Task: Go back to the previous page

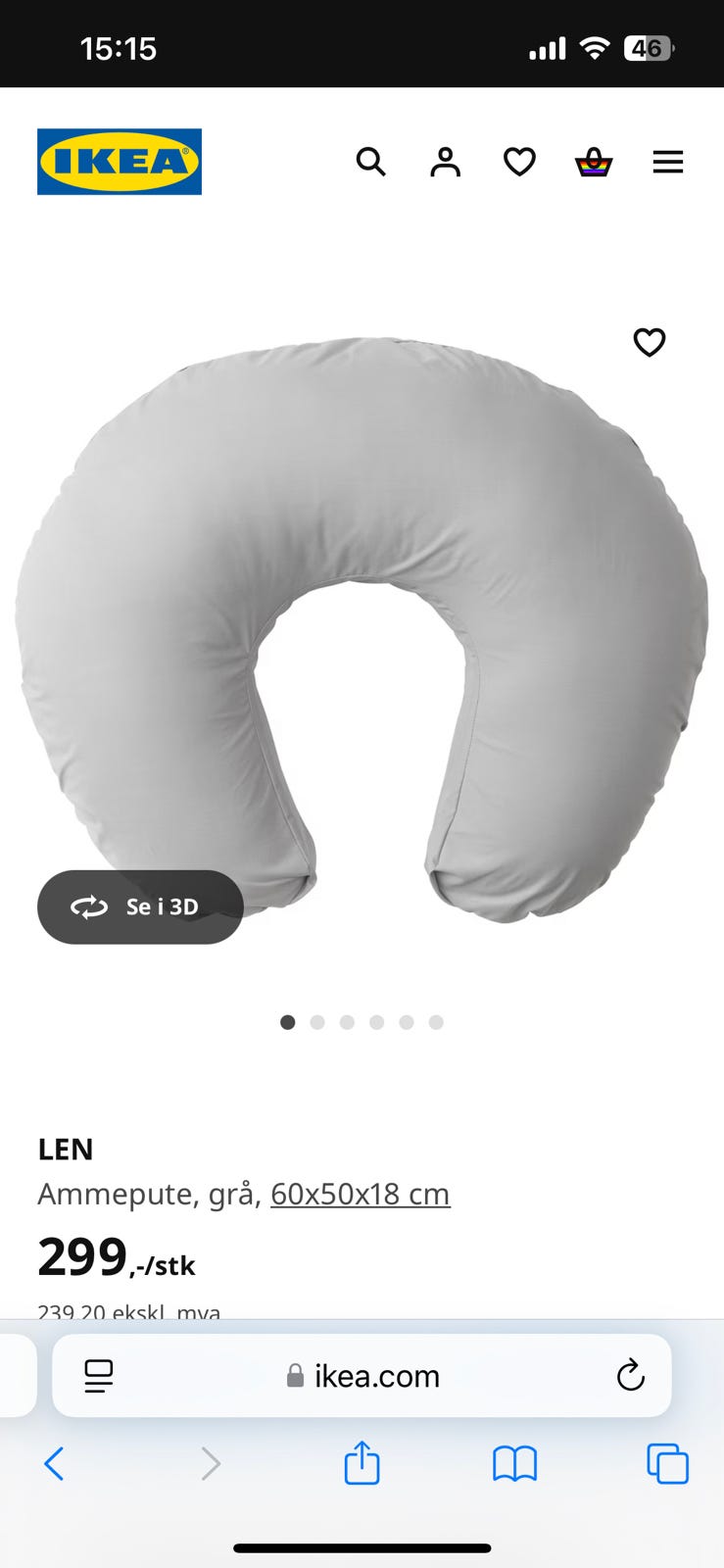Action: point(55,1464)
